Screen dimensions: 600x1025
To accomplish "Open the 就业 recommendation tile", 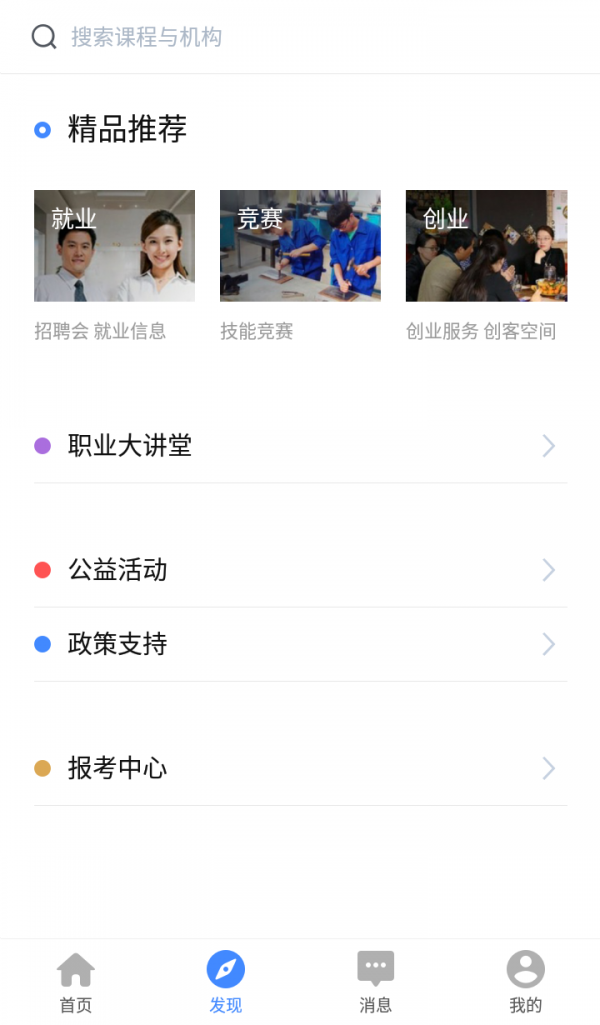I will click(x=114, y=246).
